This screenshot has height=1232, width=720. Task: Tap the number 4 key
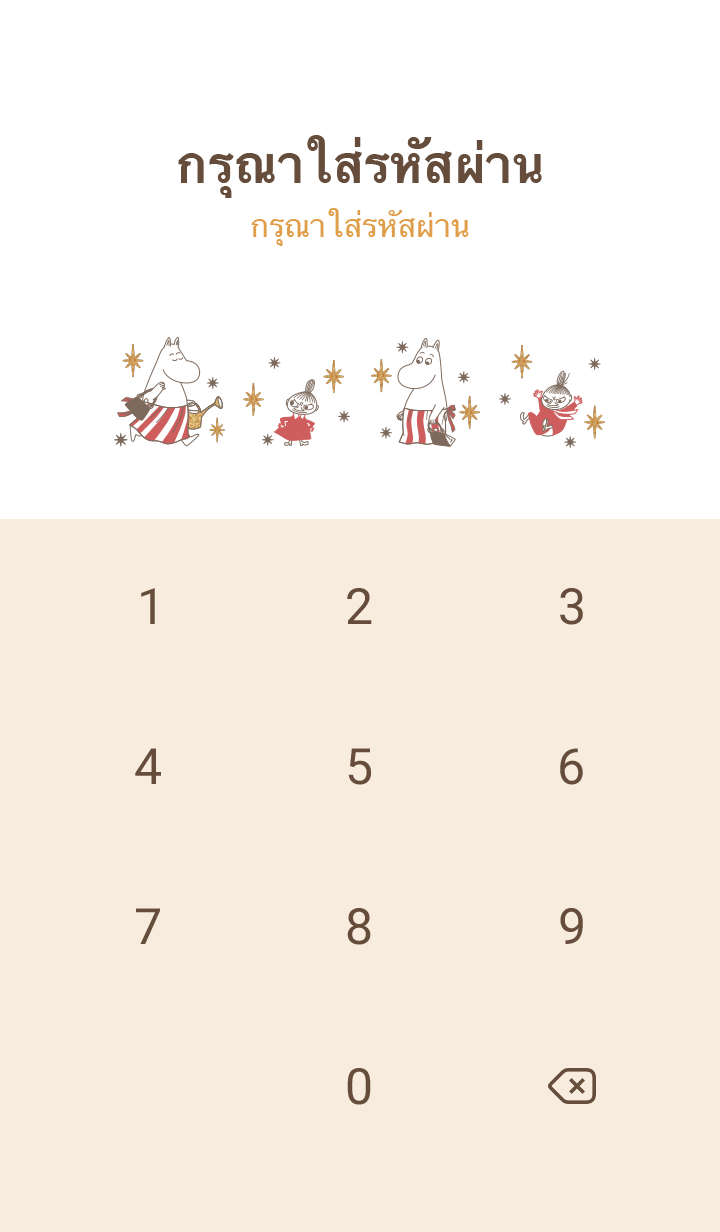[x=149, y=767]
